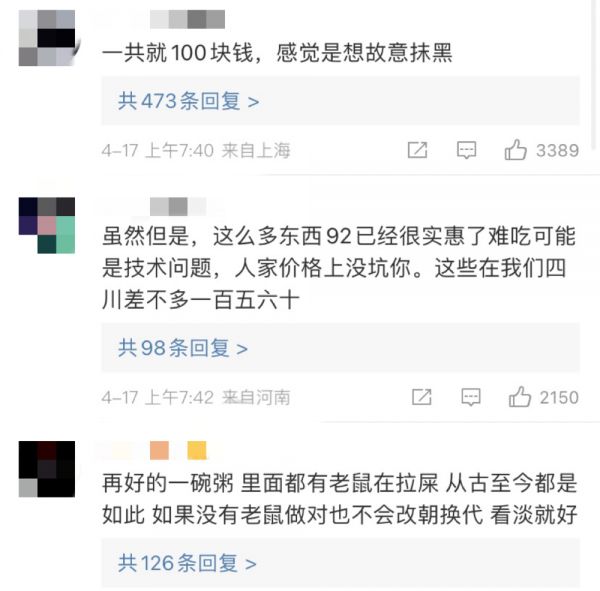600x591 pixels.
Task: Expand the 98 replies thread
Action: (183, 348)
